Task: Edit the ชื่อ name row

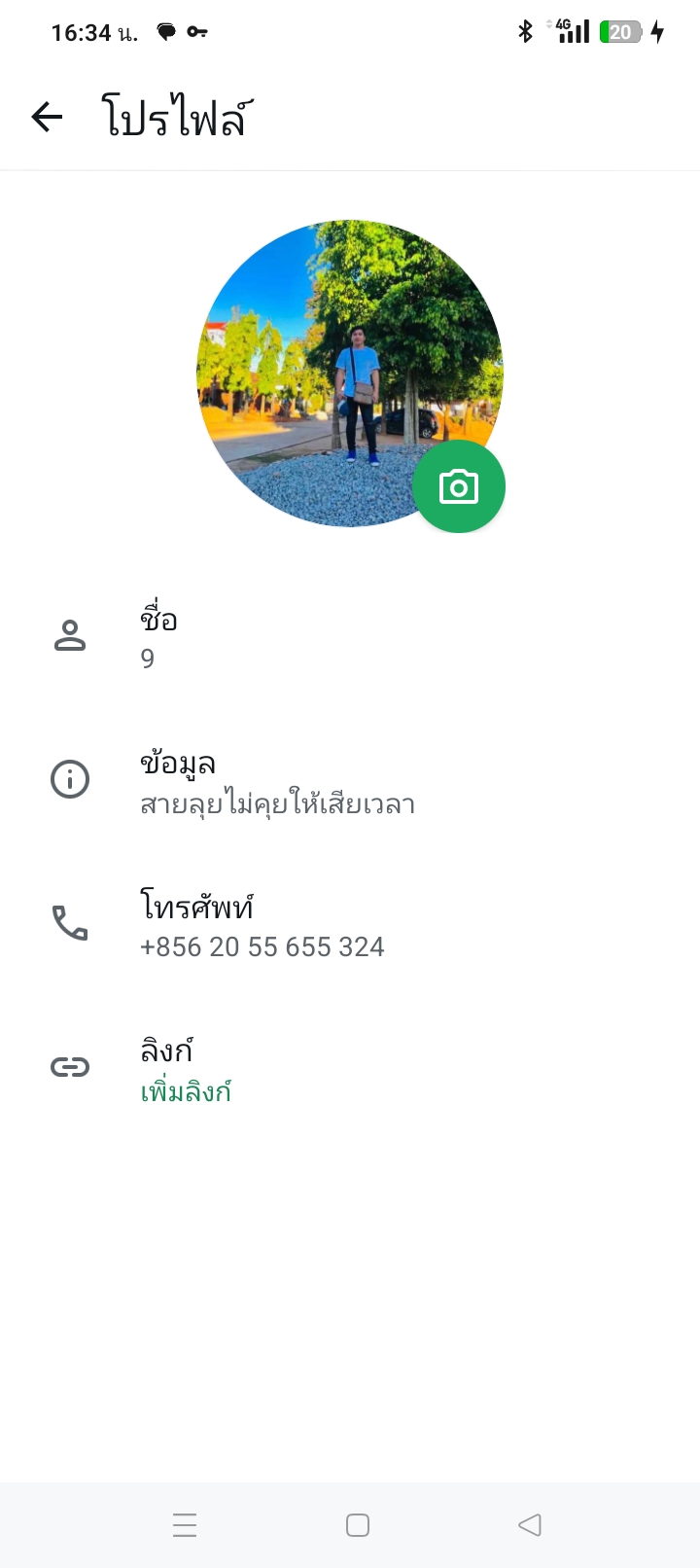Action: [350, 638]
